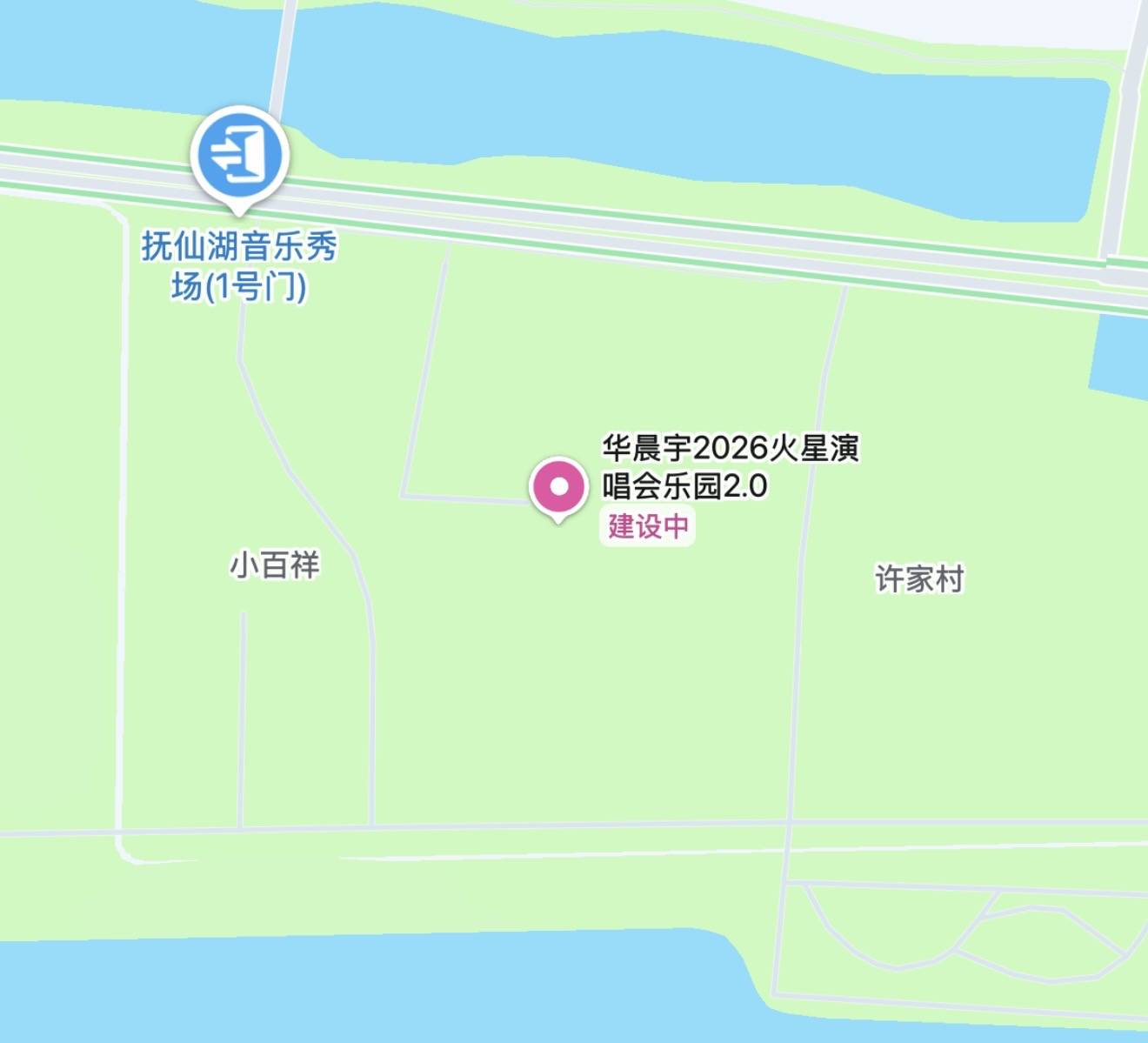Open the 抚仙湖音乐秀场(1号门) entrance marker
This screenshot has width=1148, height=1043.
point(239,155)
